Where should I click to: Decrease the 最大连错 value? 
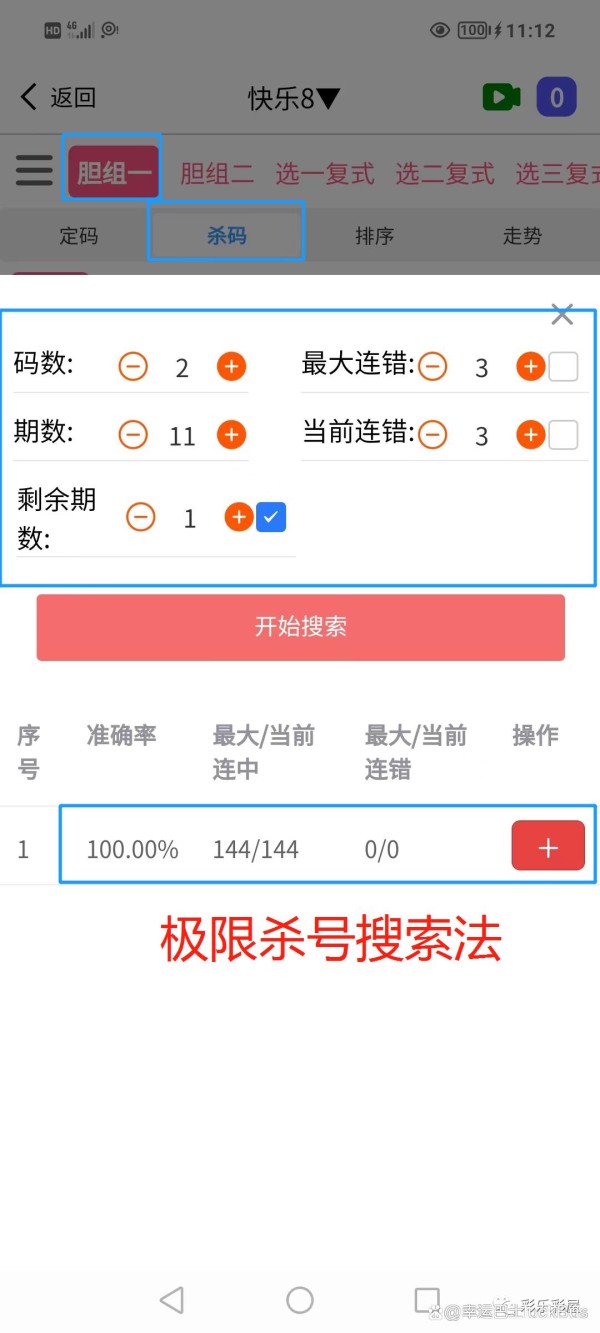coord(432,366)
